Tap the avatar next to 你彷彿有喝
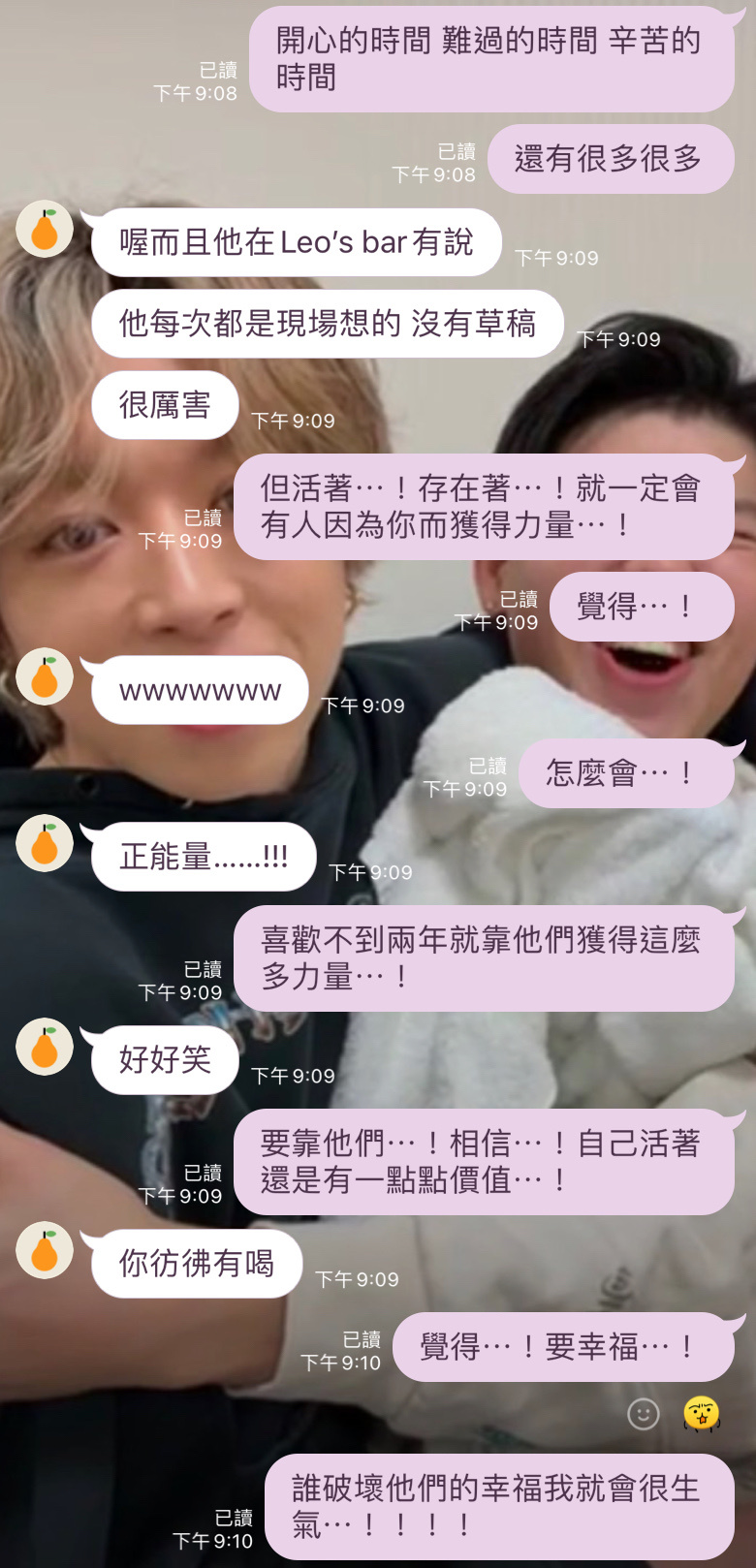Viewport: 756px width, 1568px height. [x=45, y=1250]
